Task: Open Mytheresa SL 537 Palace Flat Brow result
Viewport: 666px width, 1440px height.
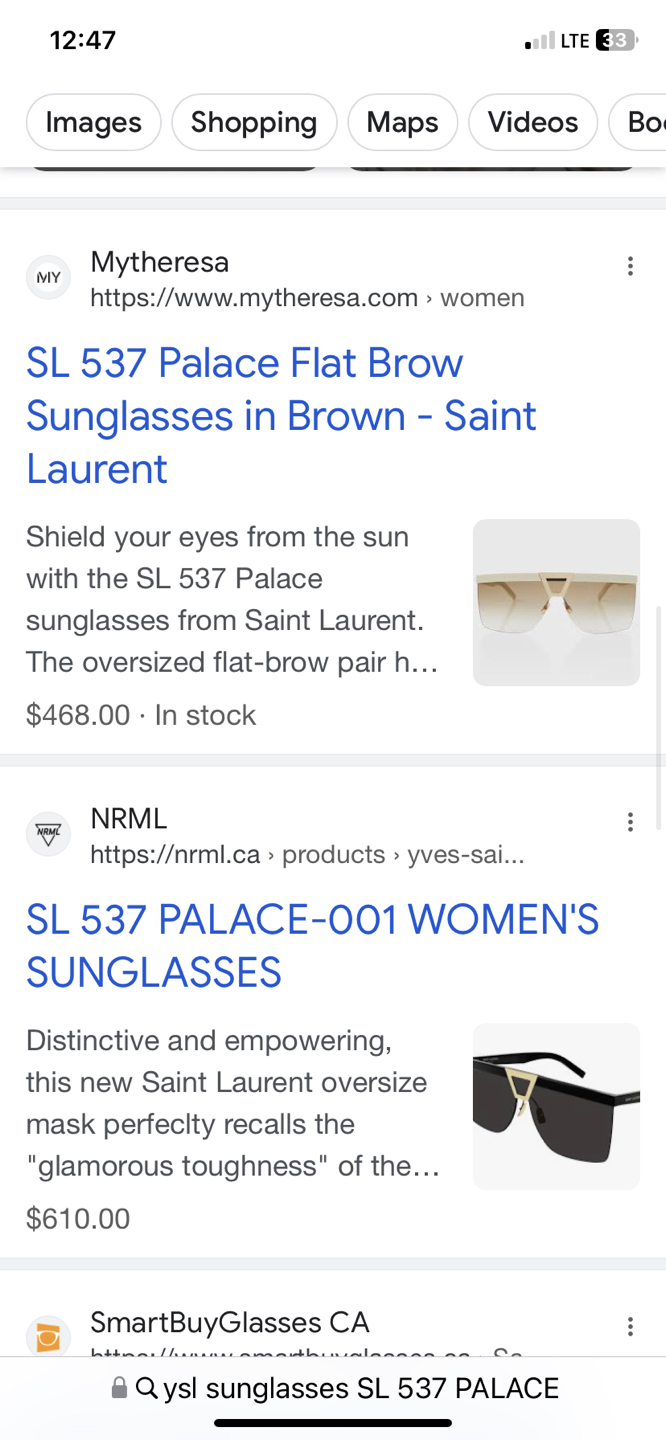Action: (281, 415)
